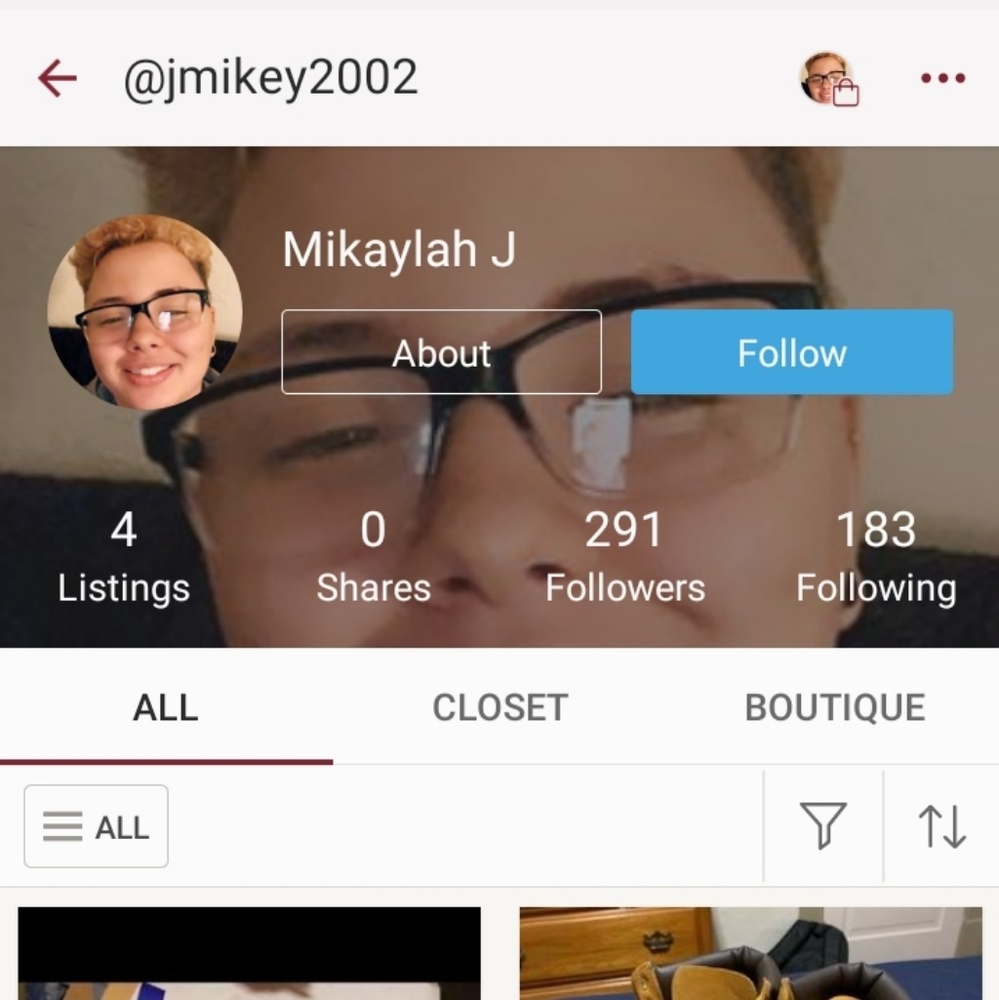Switch to the Closet tab

[x=499, y=708]
